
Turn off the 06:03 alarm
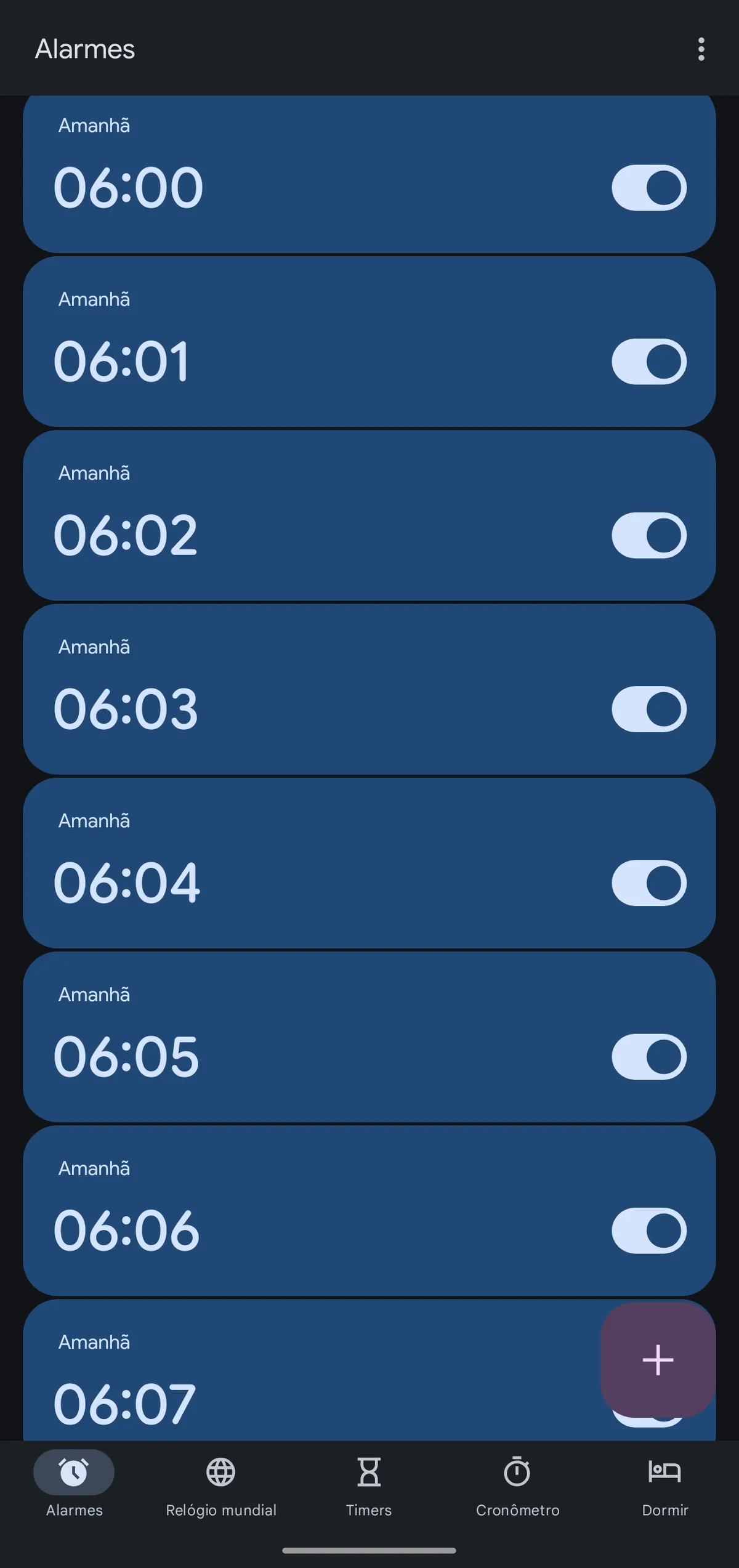[x=649, y=709]
